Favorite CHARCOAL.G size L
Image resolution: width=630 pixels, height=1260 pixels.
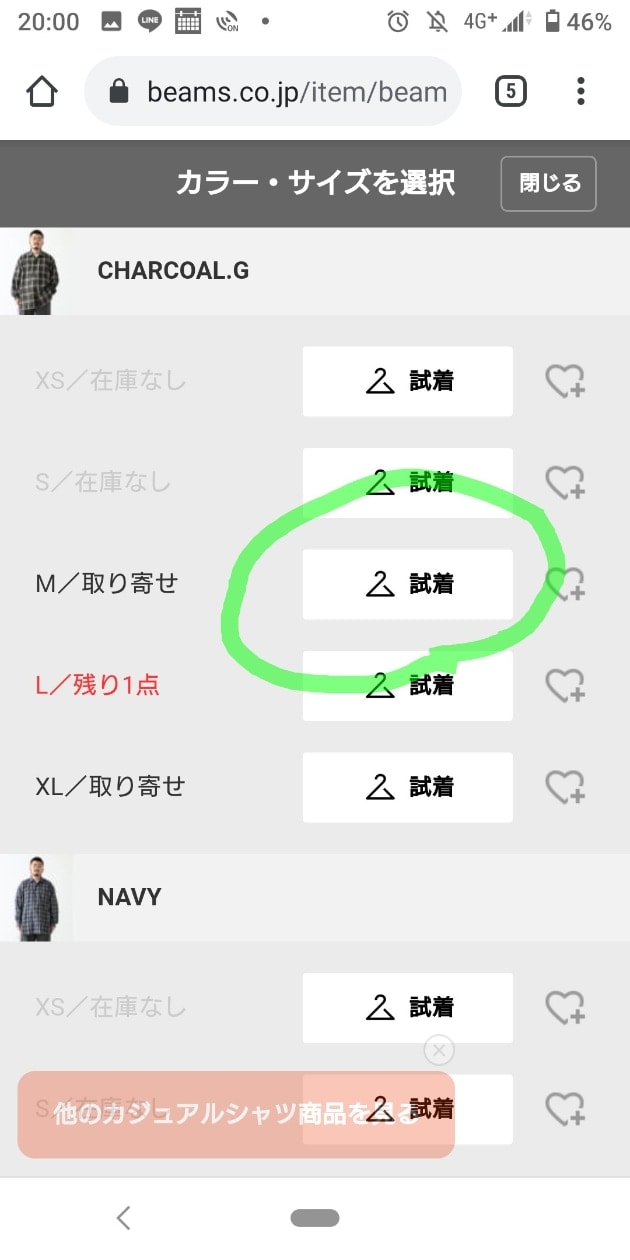click(x=565, y=685)
